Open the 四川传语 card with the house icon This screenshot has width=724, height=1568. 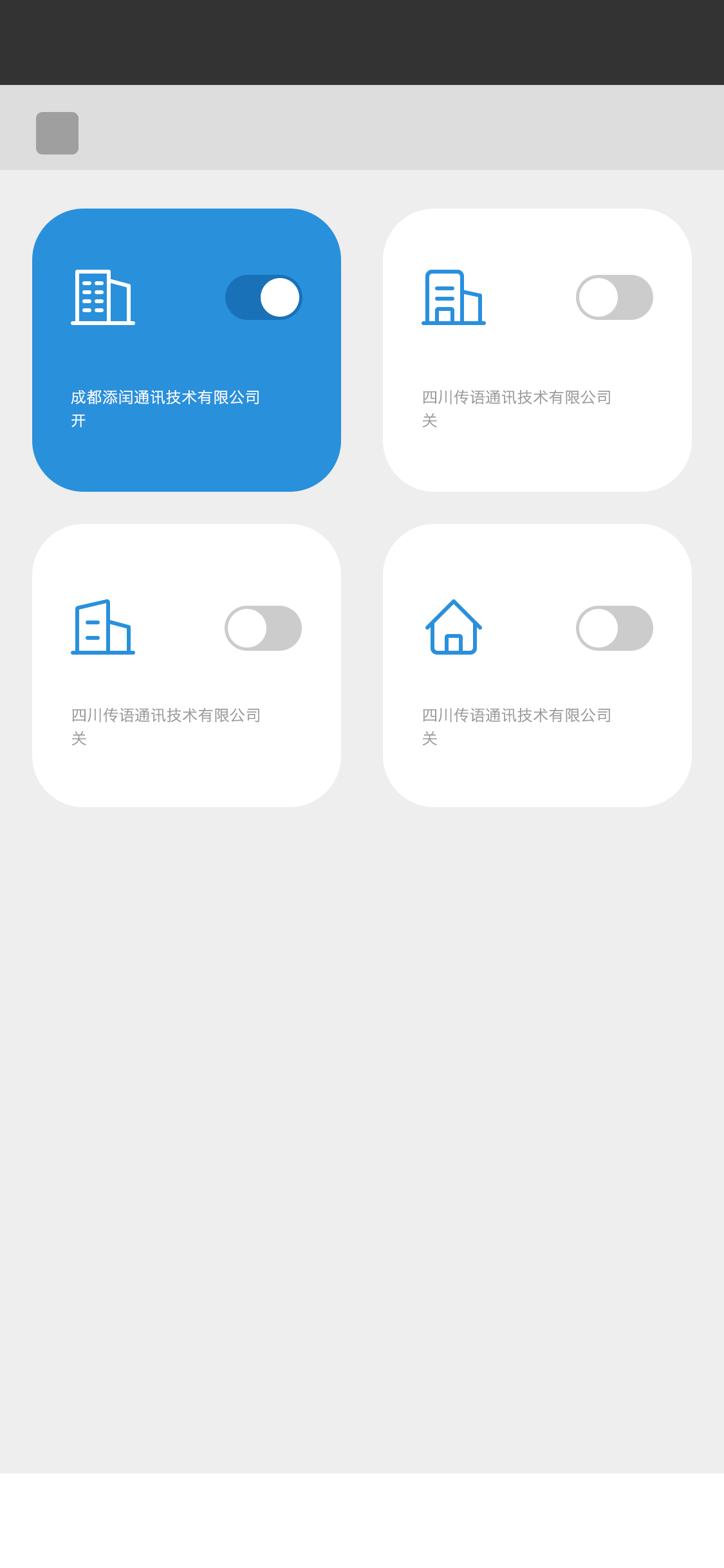(x=517, y=723)
